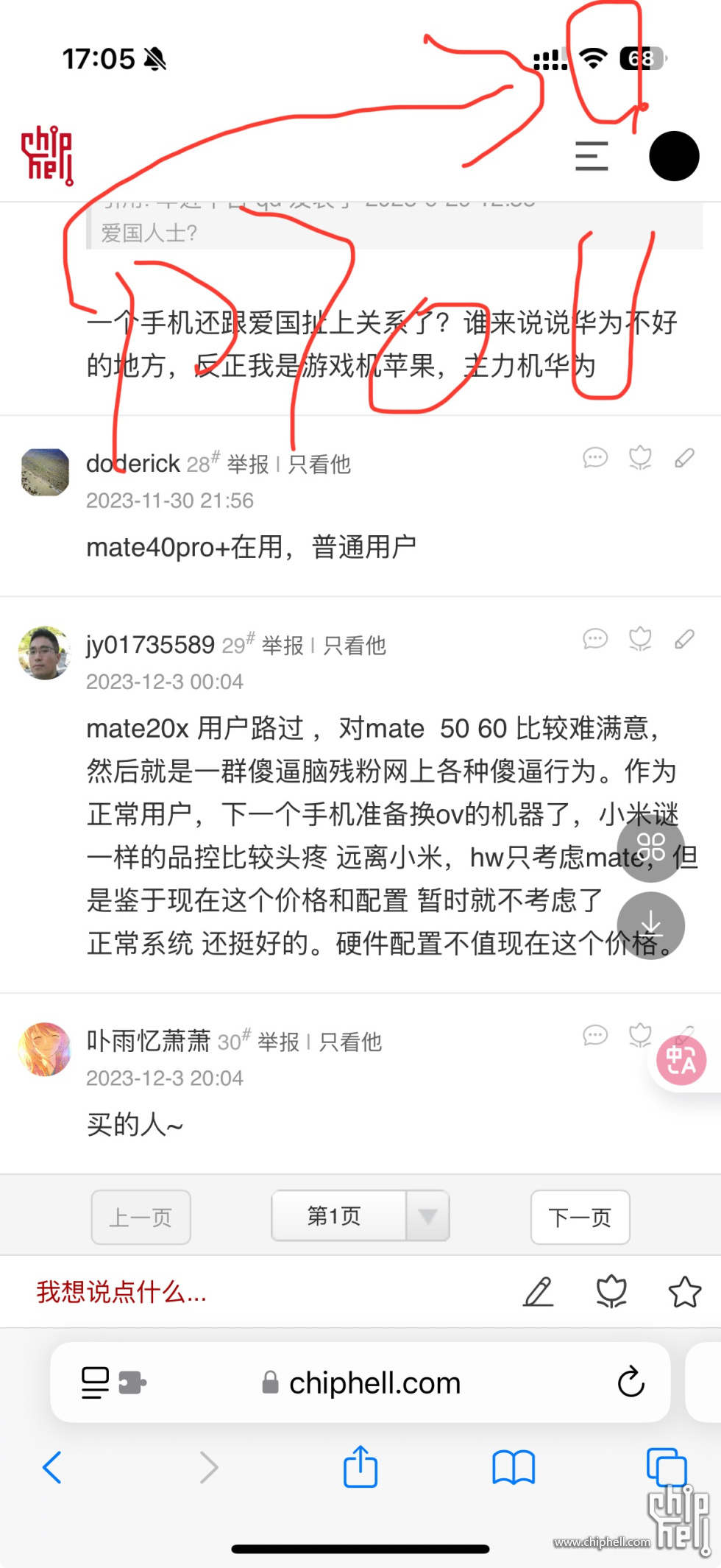The width and height of the screenshot is (721, 1568).
Task: View only 卟雨忆萧萧's posts via 只看他
Action: point(350,1042)
